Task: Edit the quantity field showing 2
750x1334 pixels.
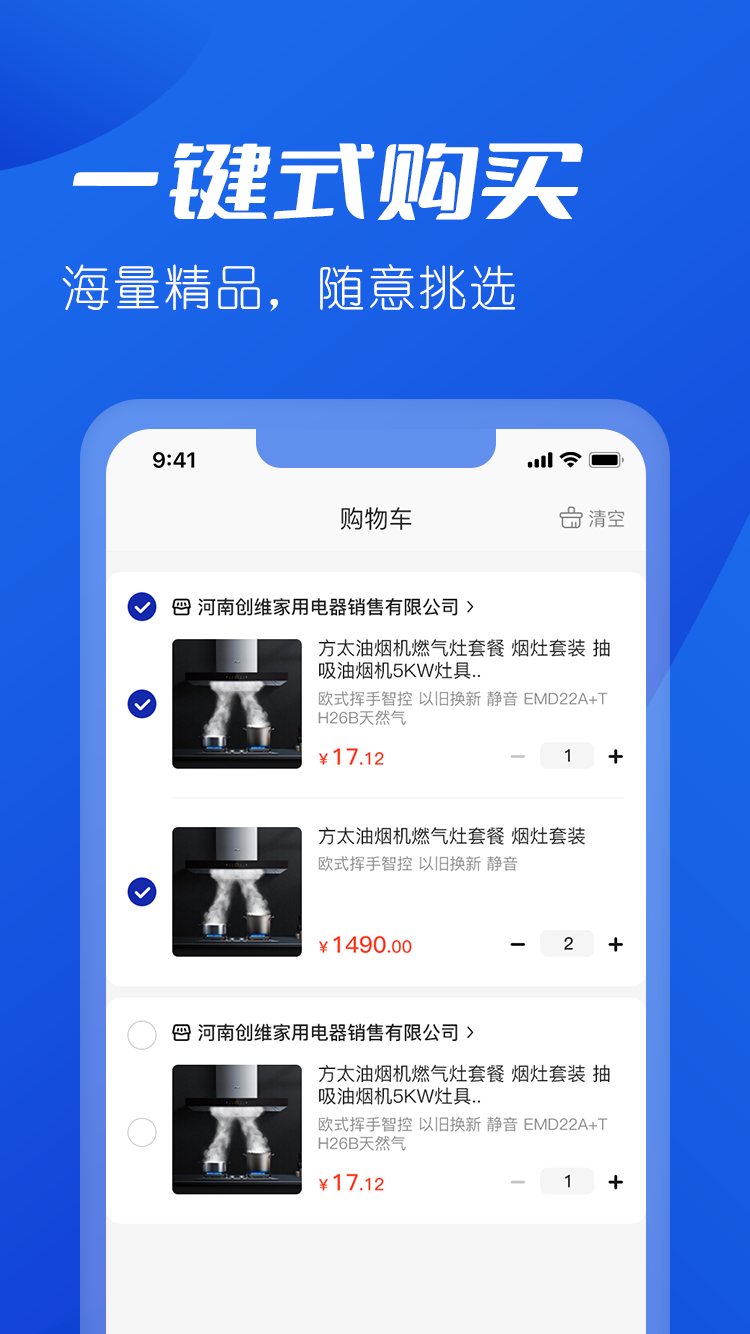Action: 567,944
